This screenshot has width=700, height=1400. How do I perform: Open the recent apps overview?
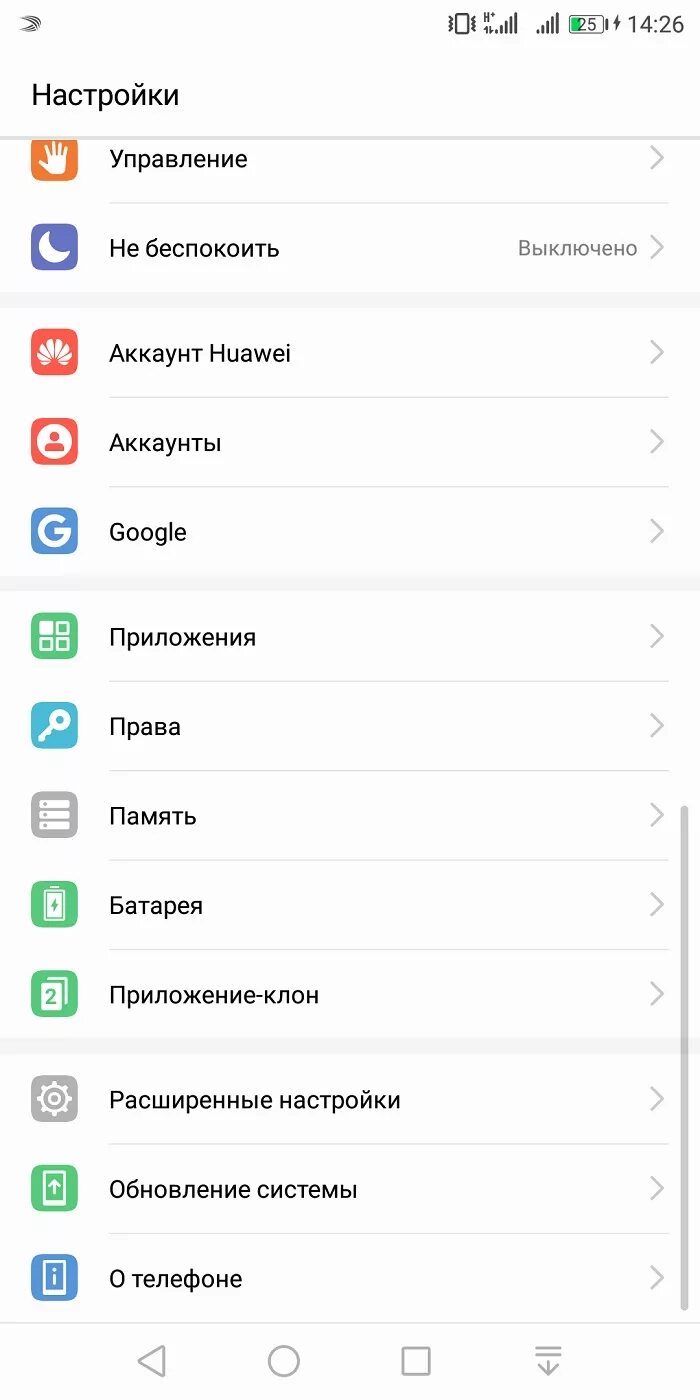click(x=416, y=1361)
